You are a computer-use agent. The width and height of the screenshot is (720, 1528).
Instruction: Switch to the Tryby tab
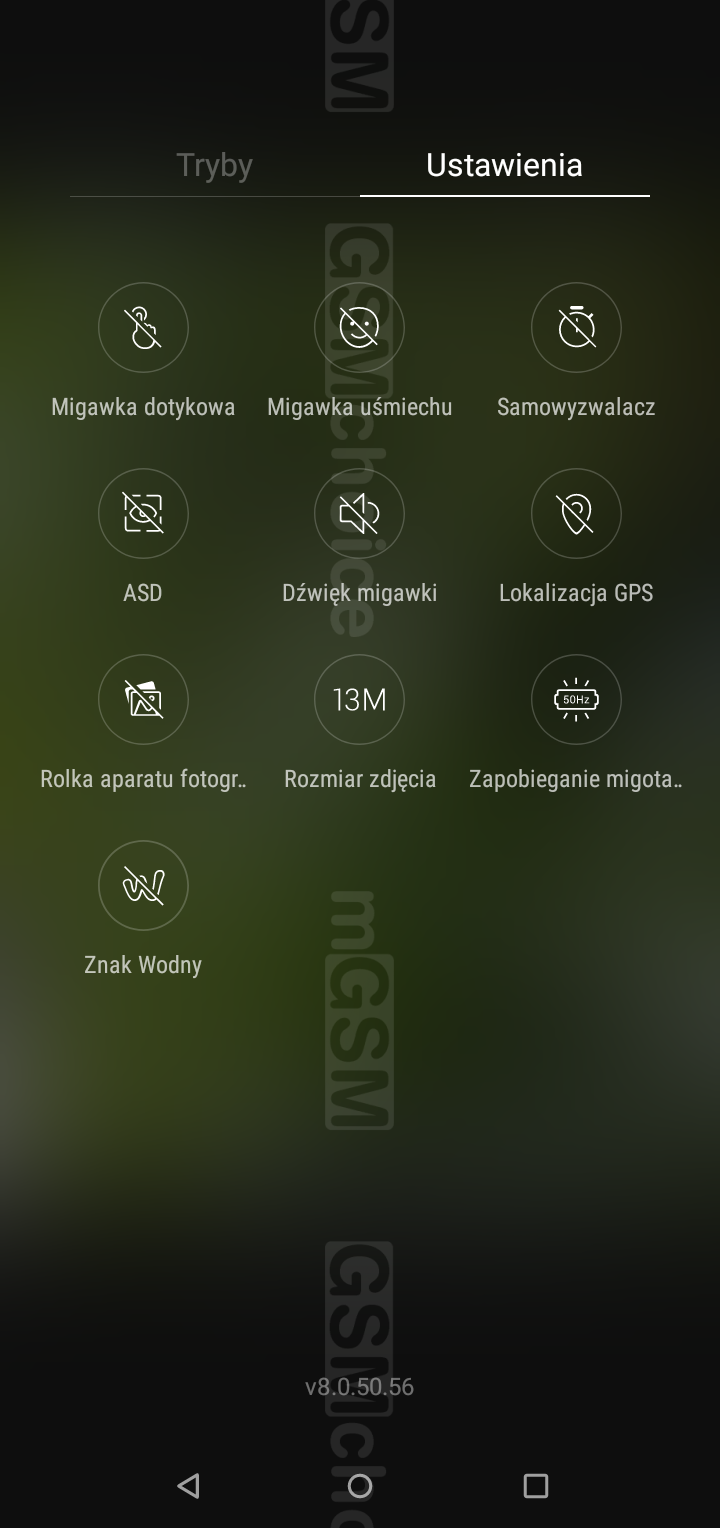tap(214, 165)
